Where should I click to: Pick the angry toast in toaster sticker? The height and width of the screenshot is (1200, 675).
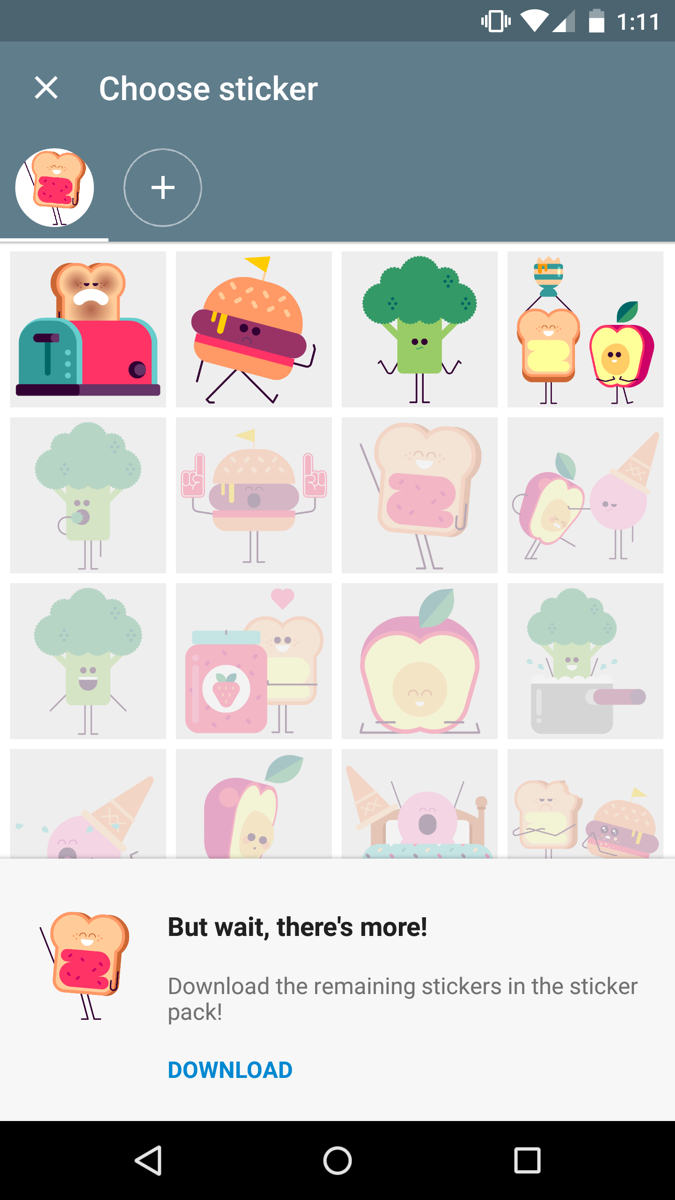pyautogui.click(x=88, y=329)
